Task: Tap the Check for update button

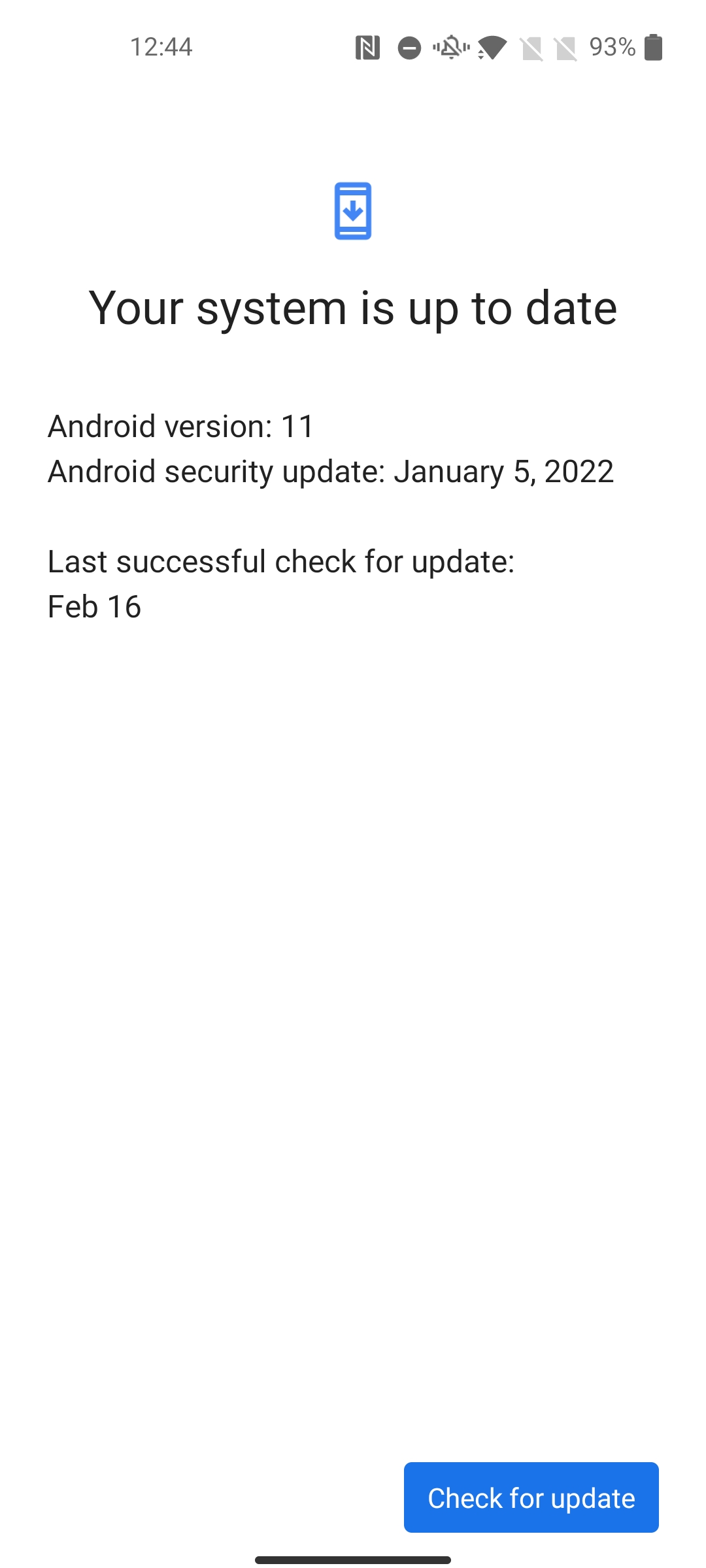Action: (x=531, y=1497)
